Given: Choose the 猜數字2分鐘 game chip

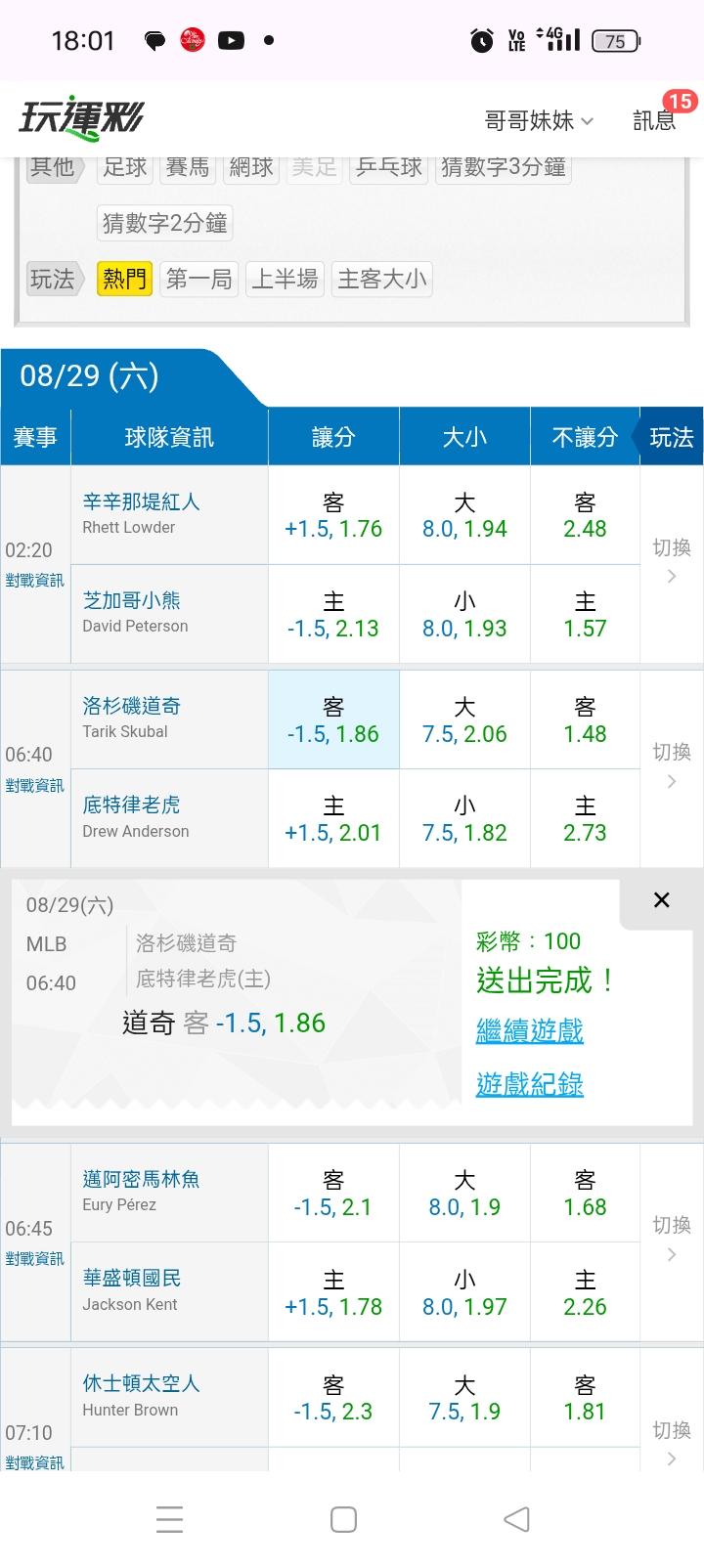Looking at the screenshot, I should tap(164, 223).
